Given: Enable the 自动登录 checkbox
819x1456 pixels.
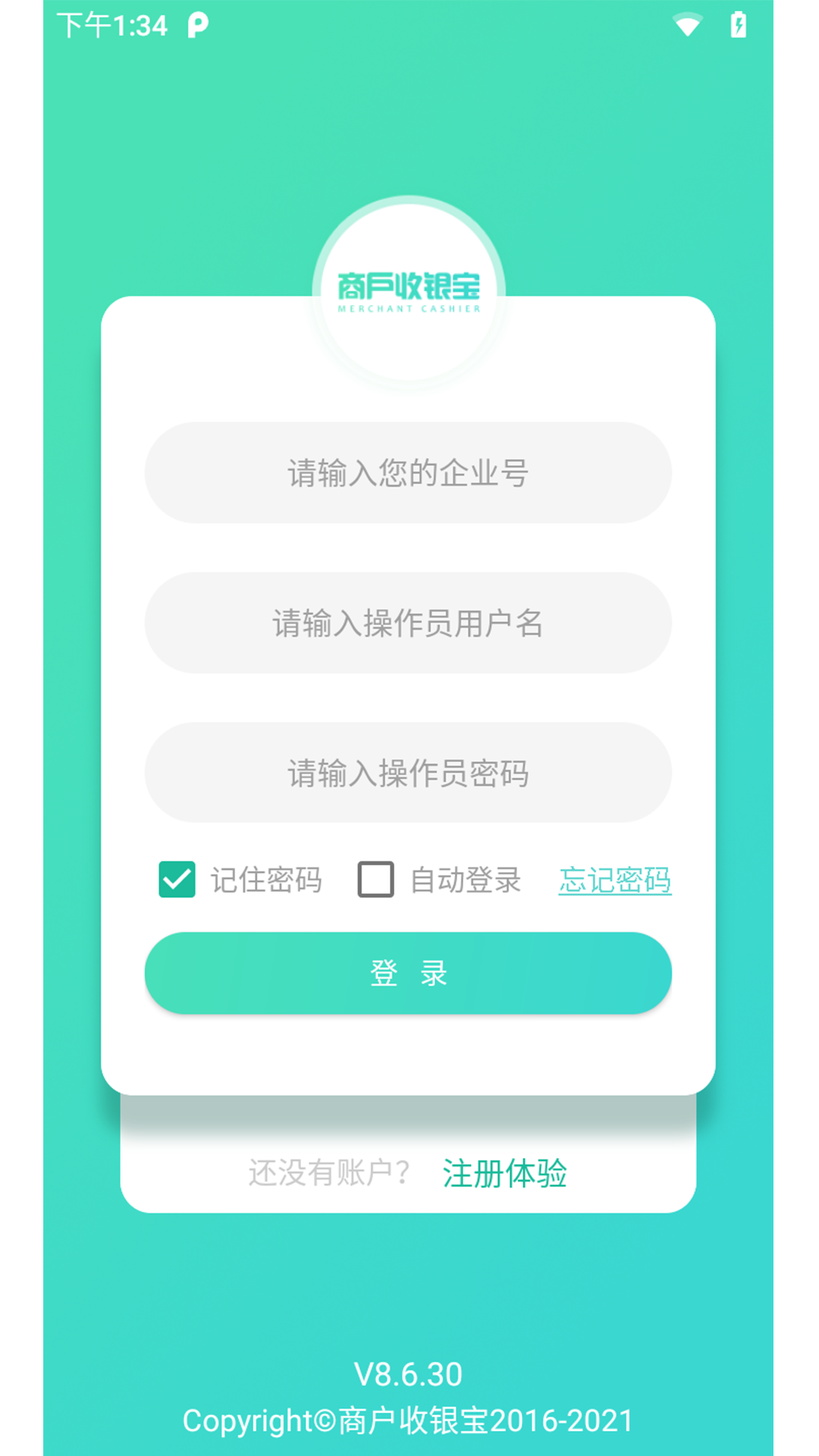Looking at the screenshot, I should pyautogui.click(x=376, y=880).
